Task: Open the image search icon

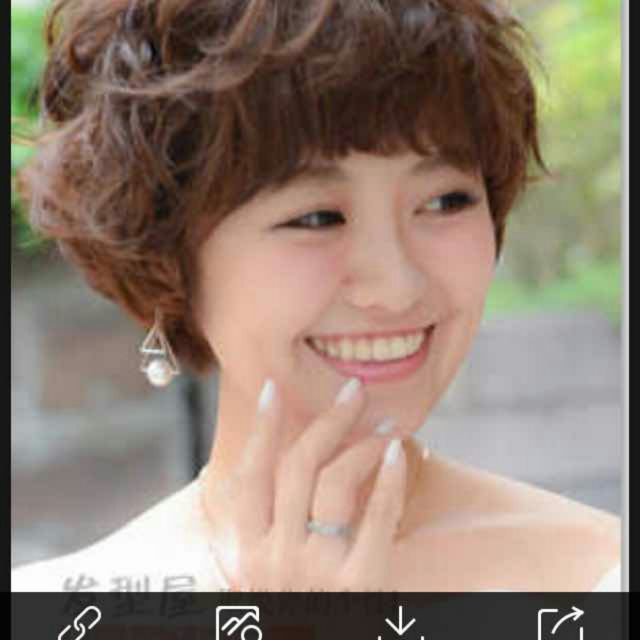Action: click(239, 624)
